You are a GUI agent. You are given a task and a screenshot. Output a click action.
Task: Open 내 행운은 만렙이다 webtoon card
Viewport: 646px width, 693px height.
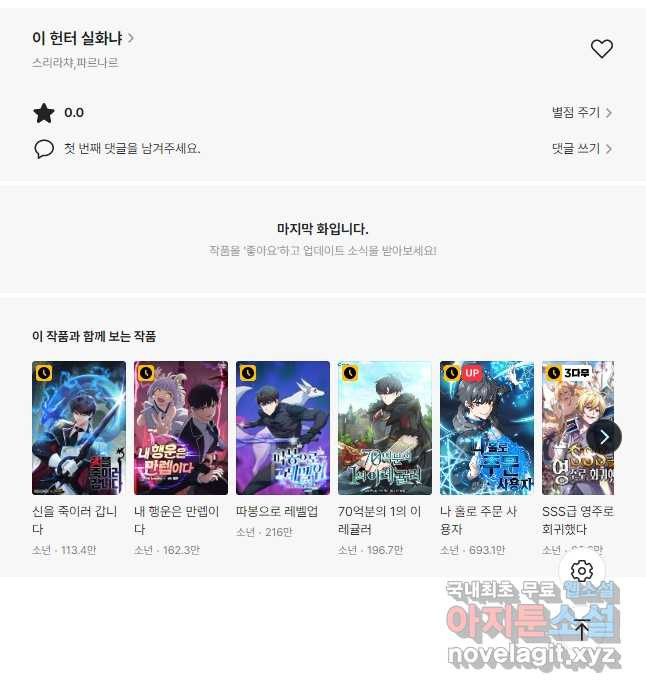pyautogui.click(x=181, y=428)
